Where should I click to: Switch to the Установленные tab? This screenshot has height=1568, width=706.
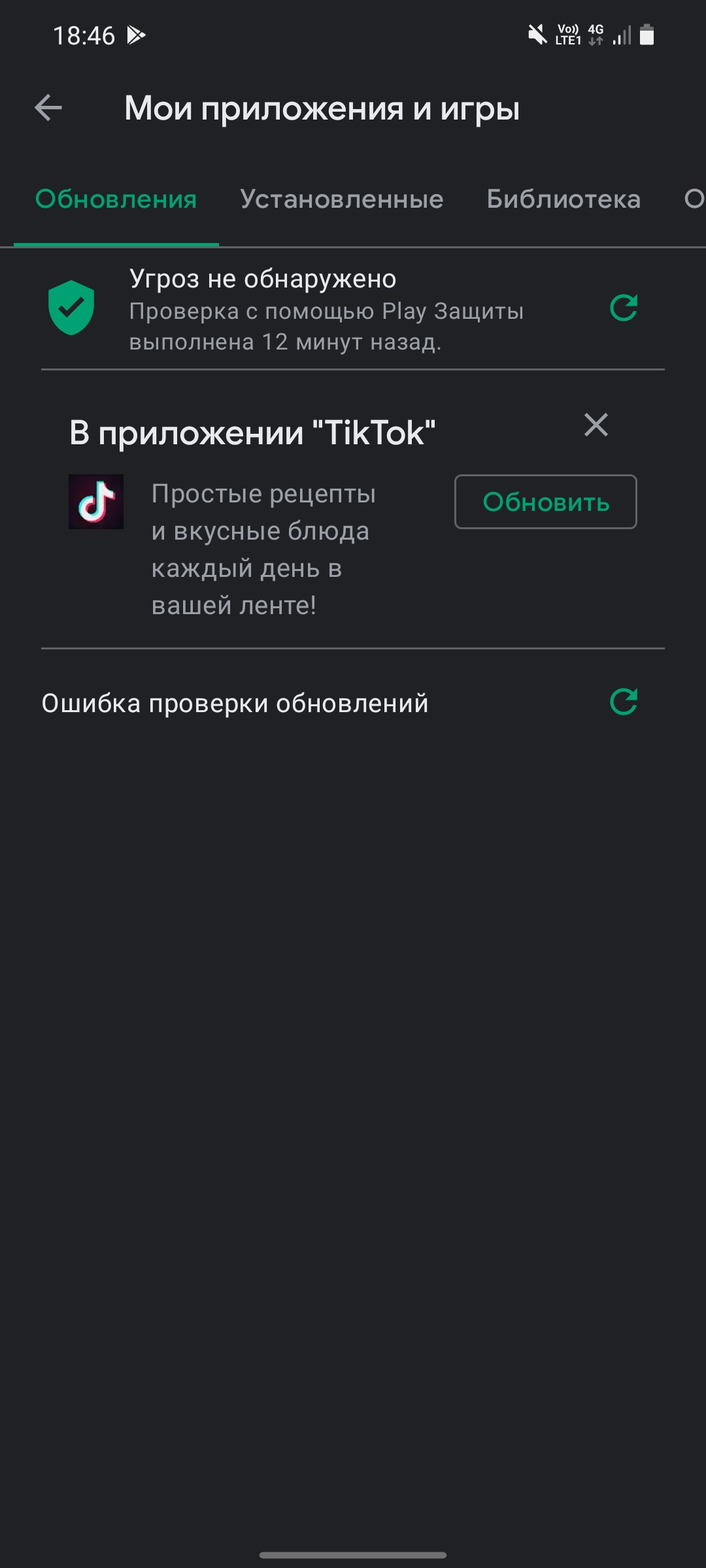(341, 199)
